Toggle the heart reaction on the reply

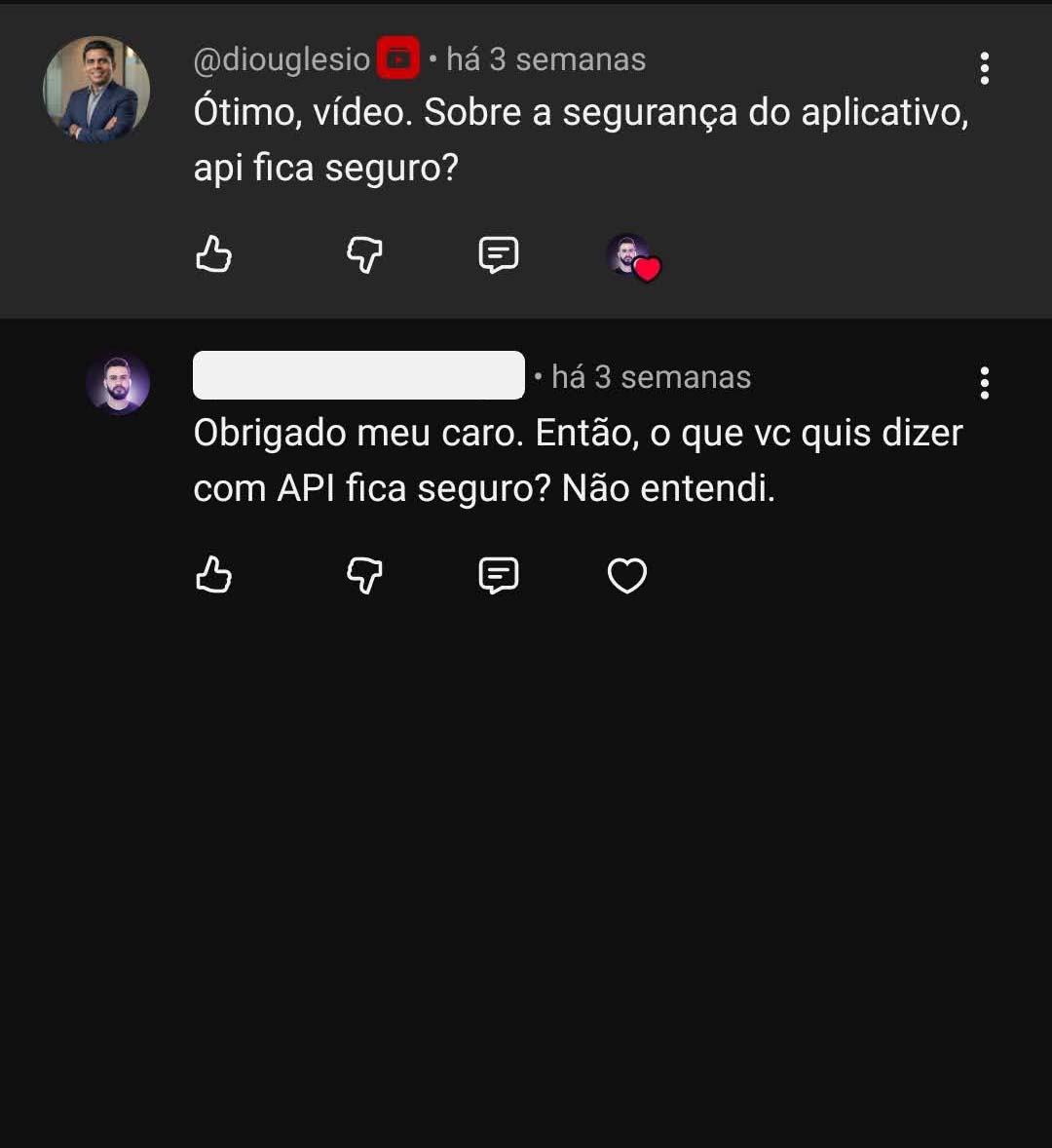[x=626, y=575]
